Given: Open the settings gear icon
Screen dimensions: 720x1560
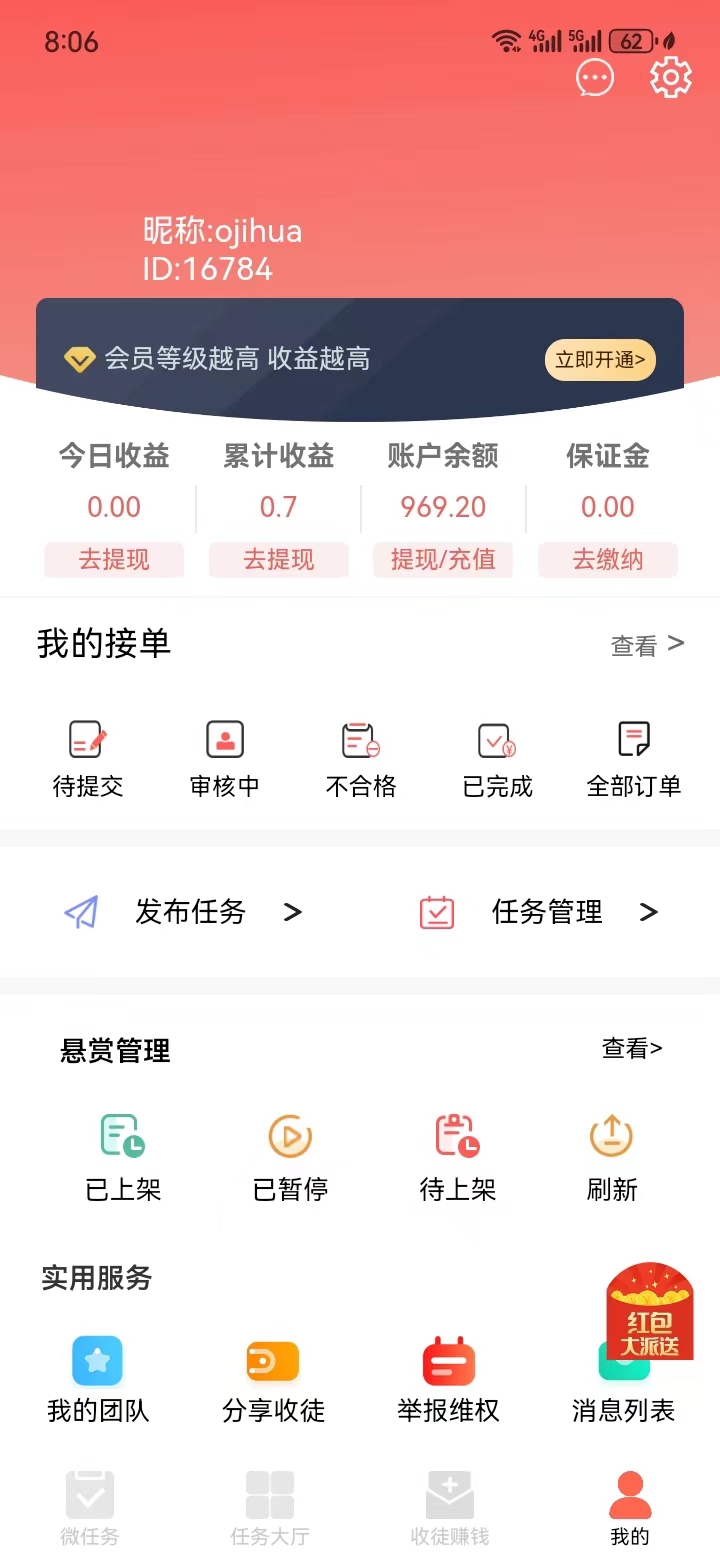Looking at the screenshot, I should click(670, 77).
